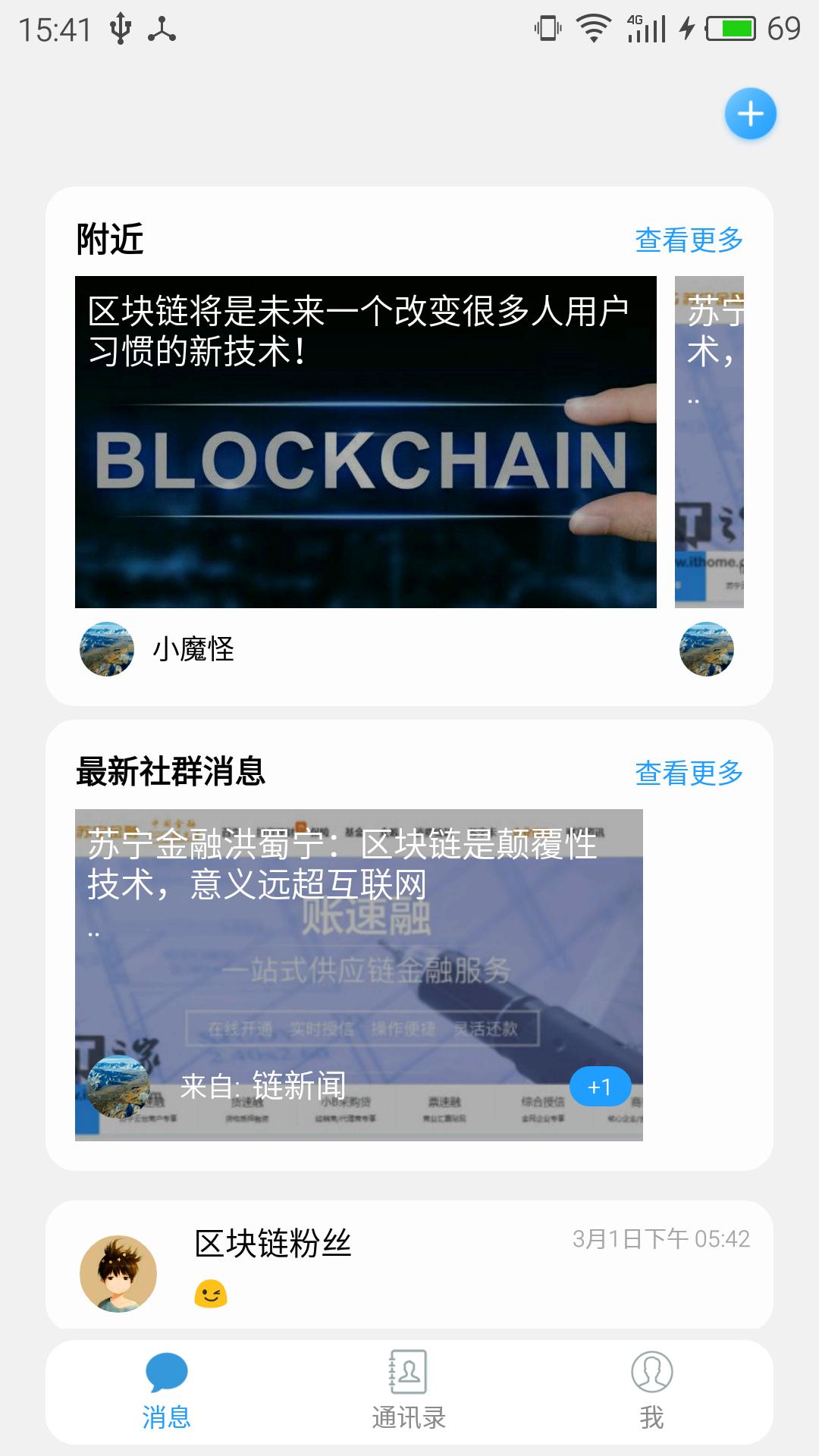This screenshot has height=1456, width=819.
Task: View more 最新社群消息
Action: pyautogui.click(x=689, y=773)
